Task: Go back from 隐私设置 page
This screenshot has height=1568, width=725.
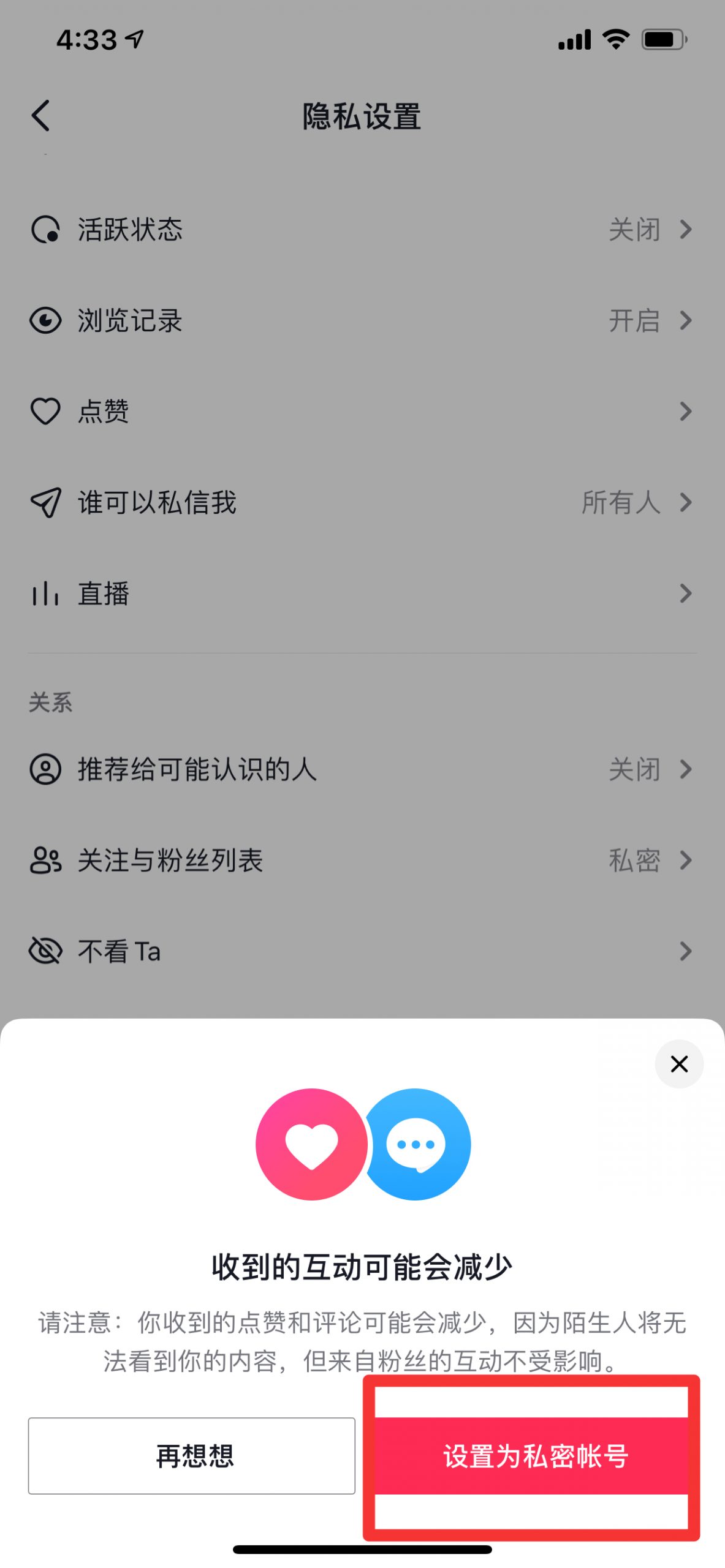Action: 41,116
